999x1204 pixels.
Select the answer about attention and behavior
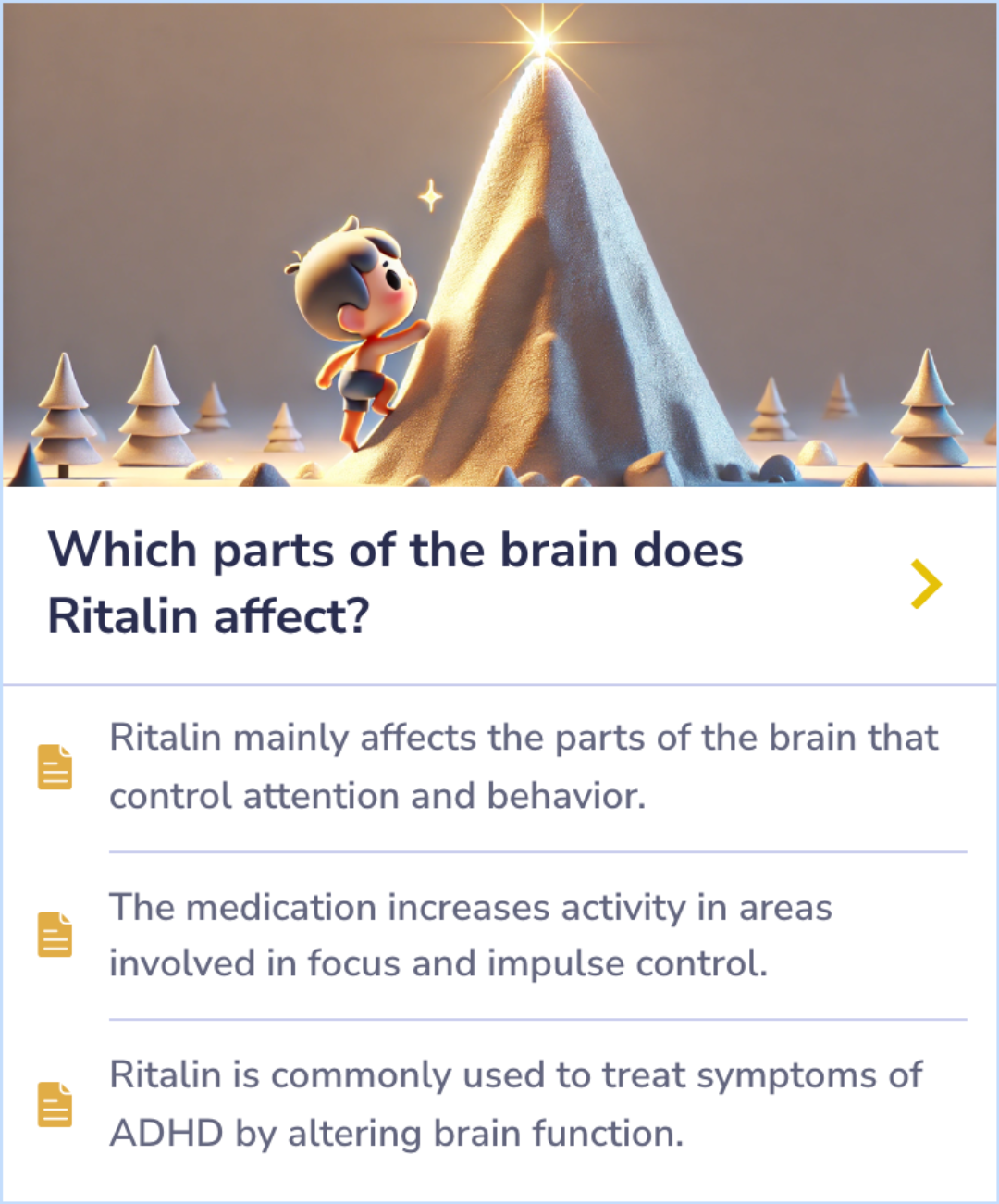point(524,765)
